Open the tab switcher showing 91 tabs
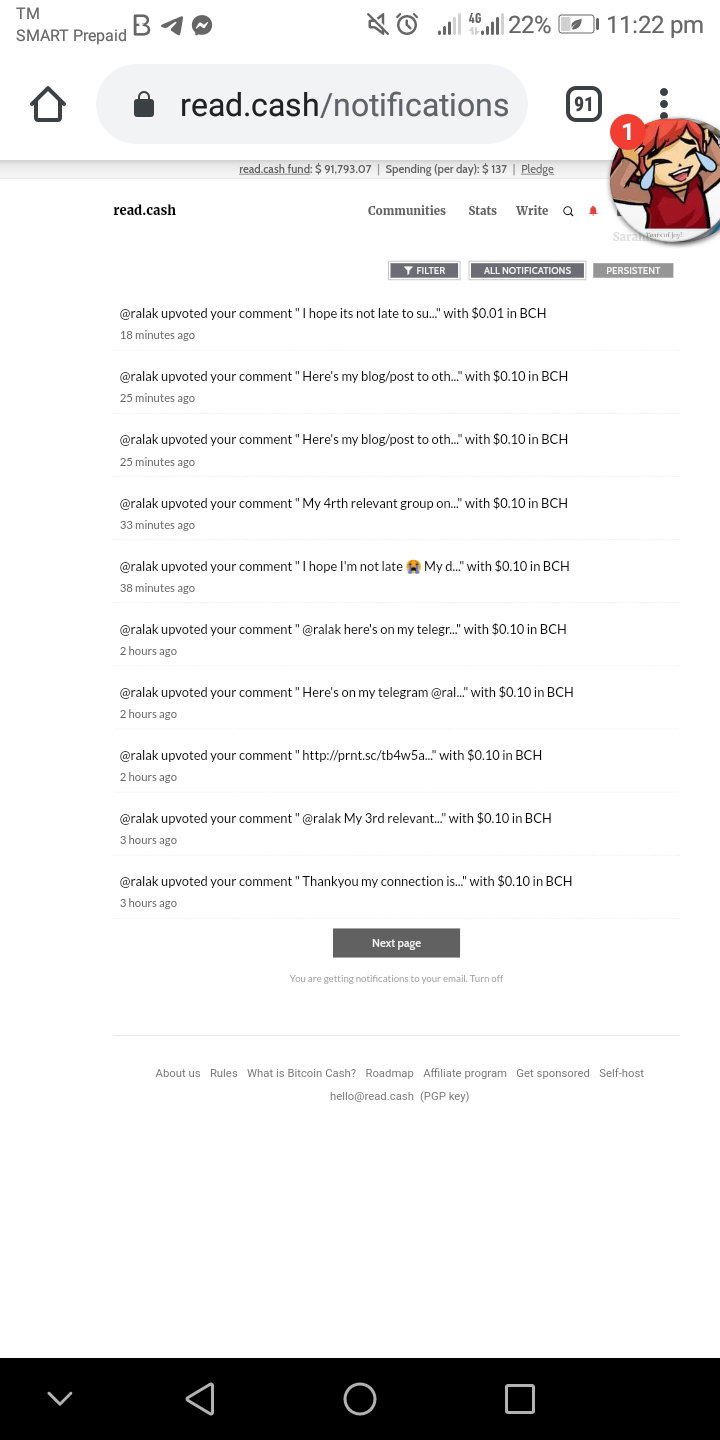 (x=584, y=104)
